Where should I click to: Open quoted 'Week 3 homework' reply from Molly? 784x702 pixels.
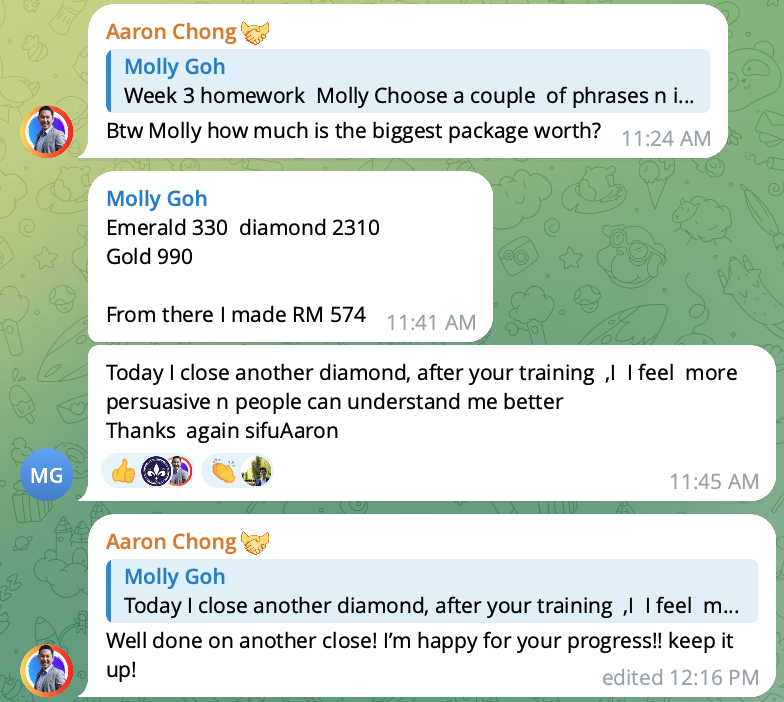[408, 82]
